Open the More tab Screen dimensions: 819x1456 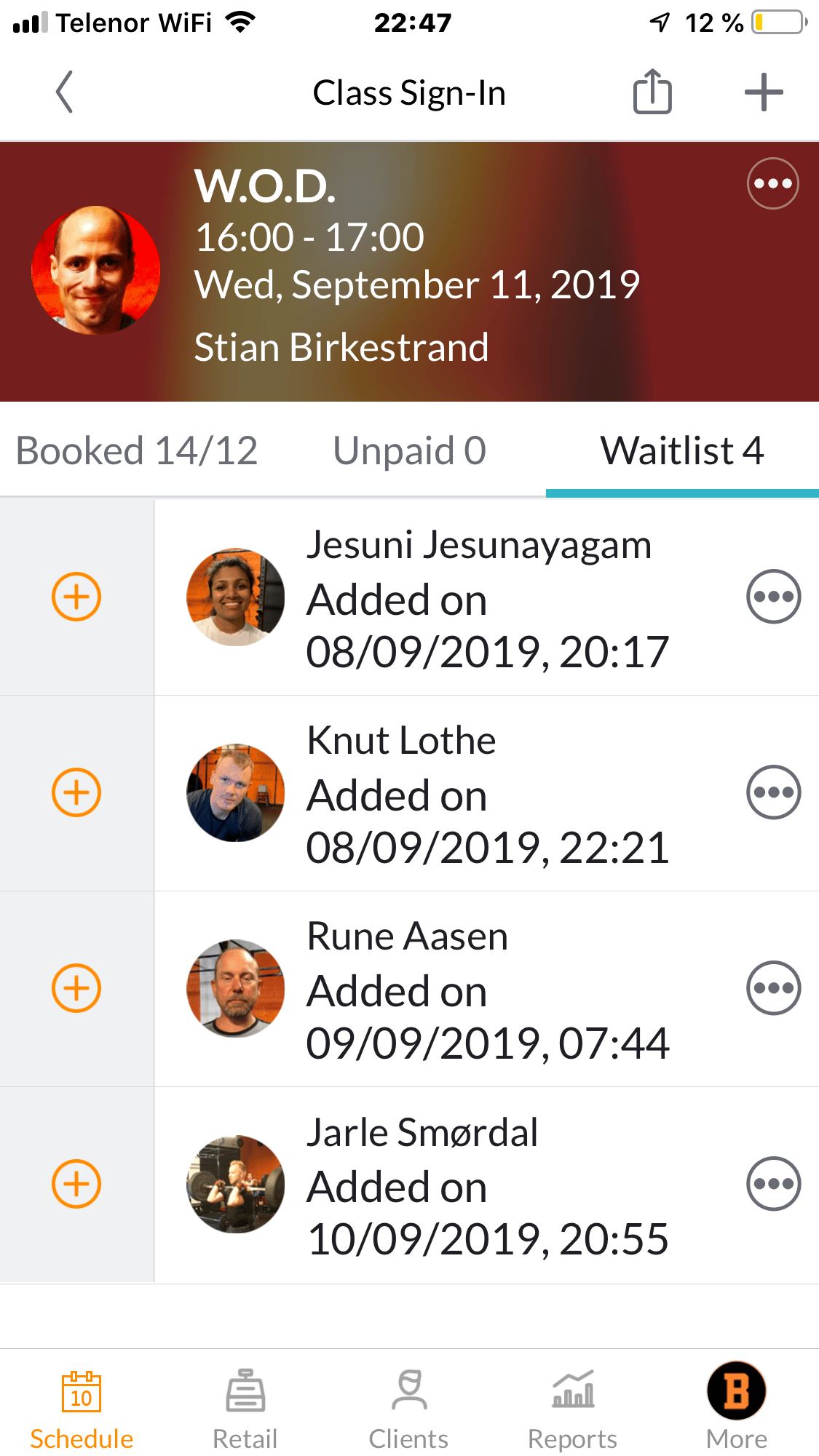[736, 1408]
